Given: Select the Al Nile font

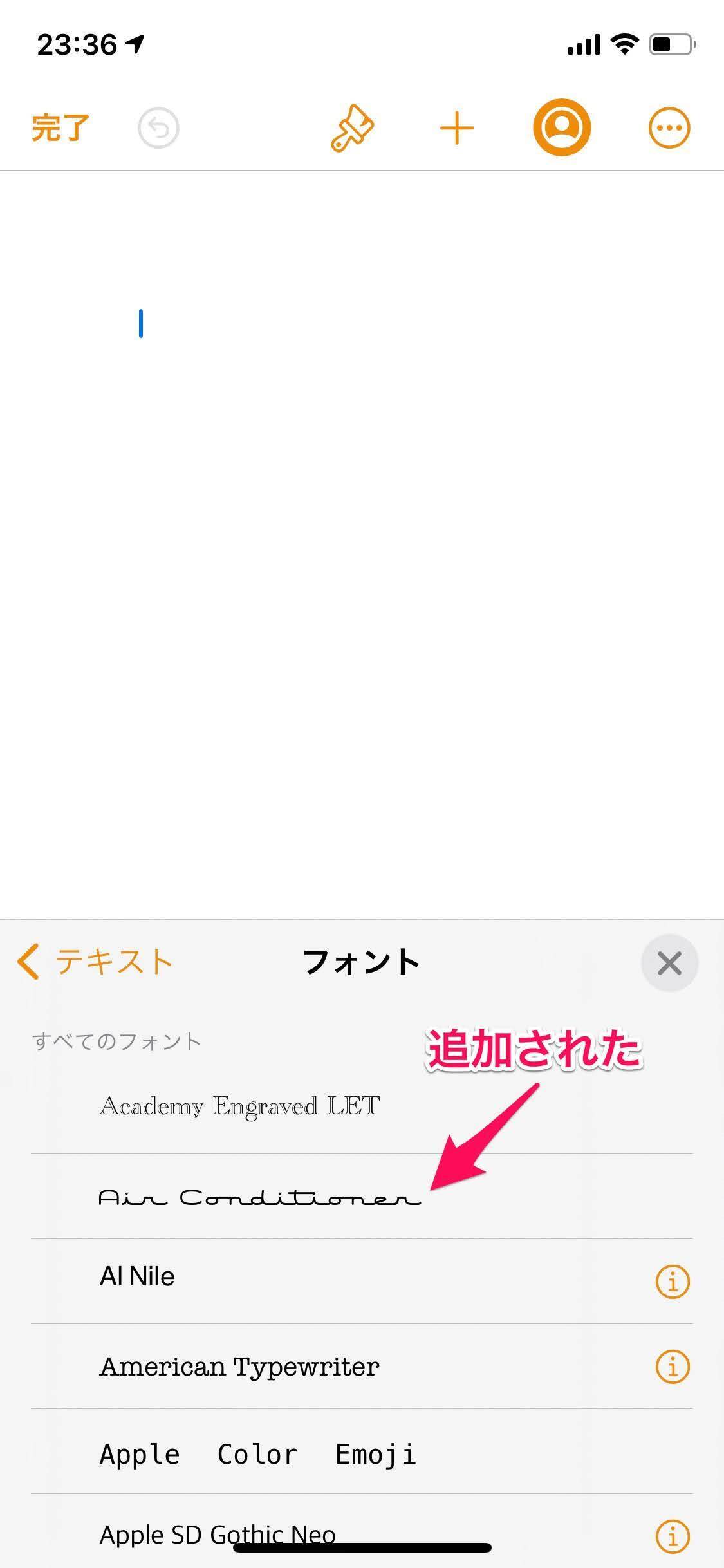Looking at the screenshot, I should pos(137,1276).
